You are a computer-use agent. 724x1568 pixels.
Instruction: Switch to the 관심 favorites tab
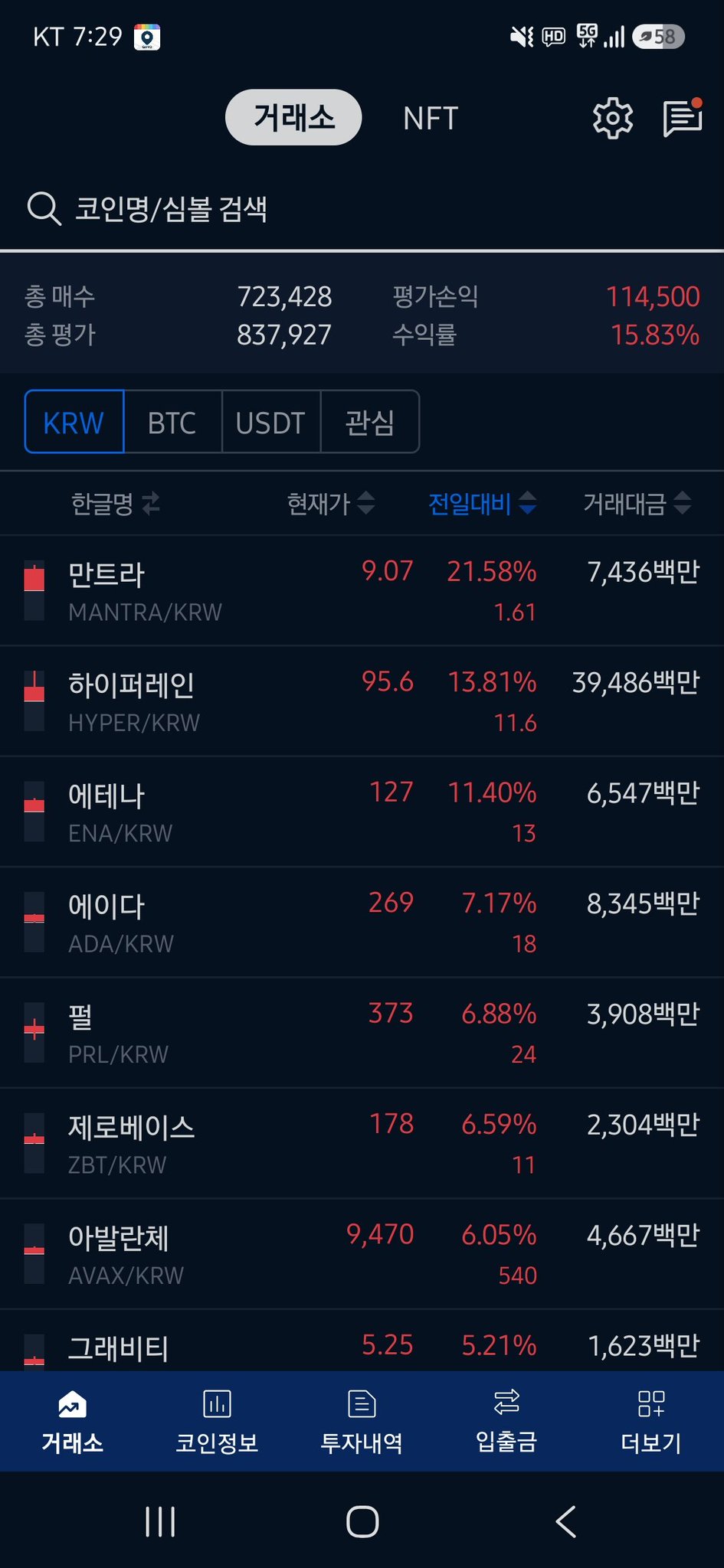pos(370,422)
